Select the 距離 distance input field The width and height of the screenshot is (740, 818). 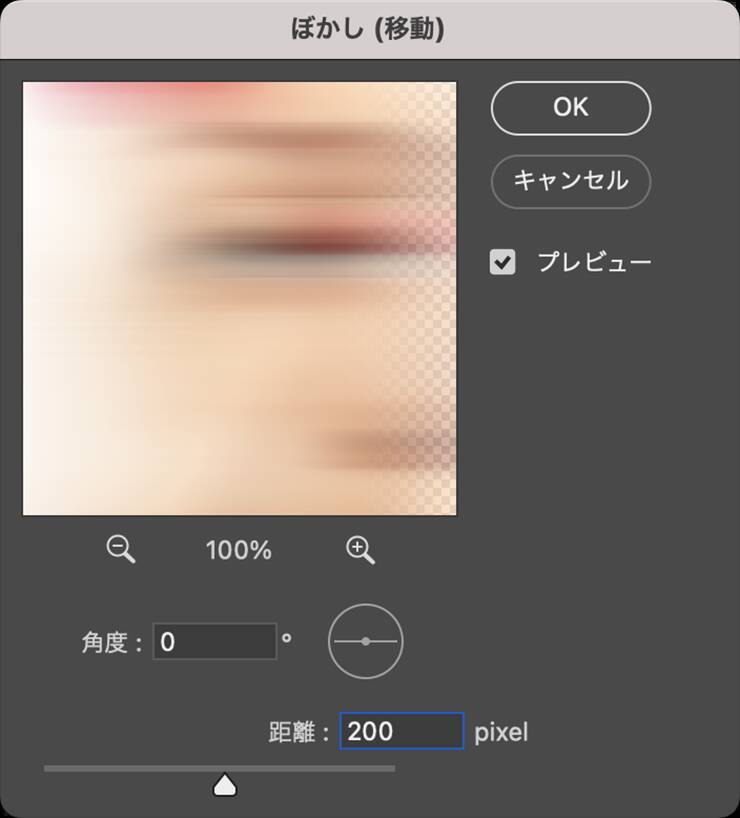click(400, 732)
